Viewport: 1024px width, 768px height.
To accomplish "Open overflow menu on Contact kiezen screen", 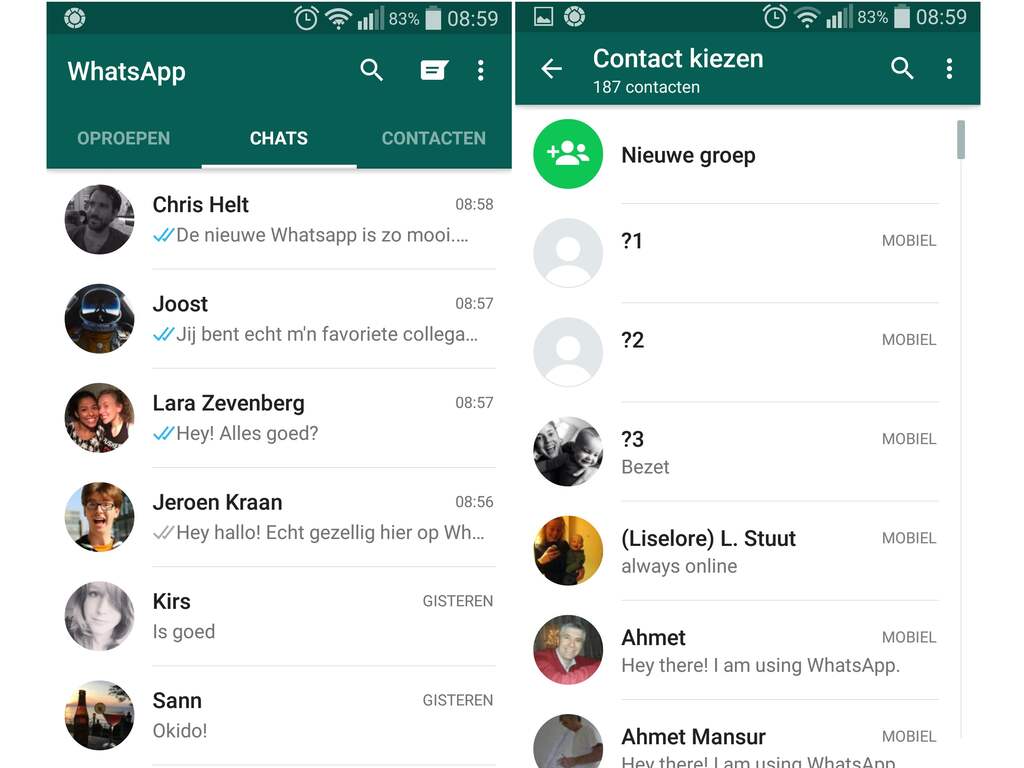I will pos(949,68).
